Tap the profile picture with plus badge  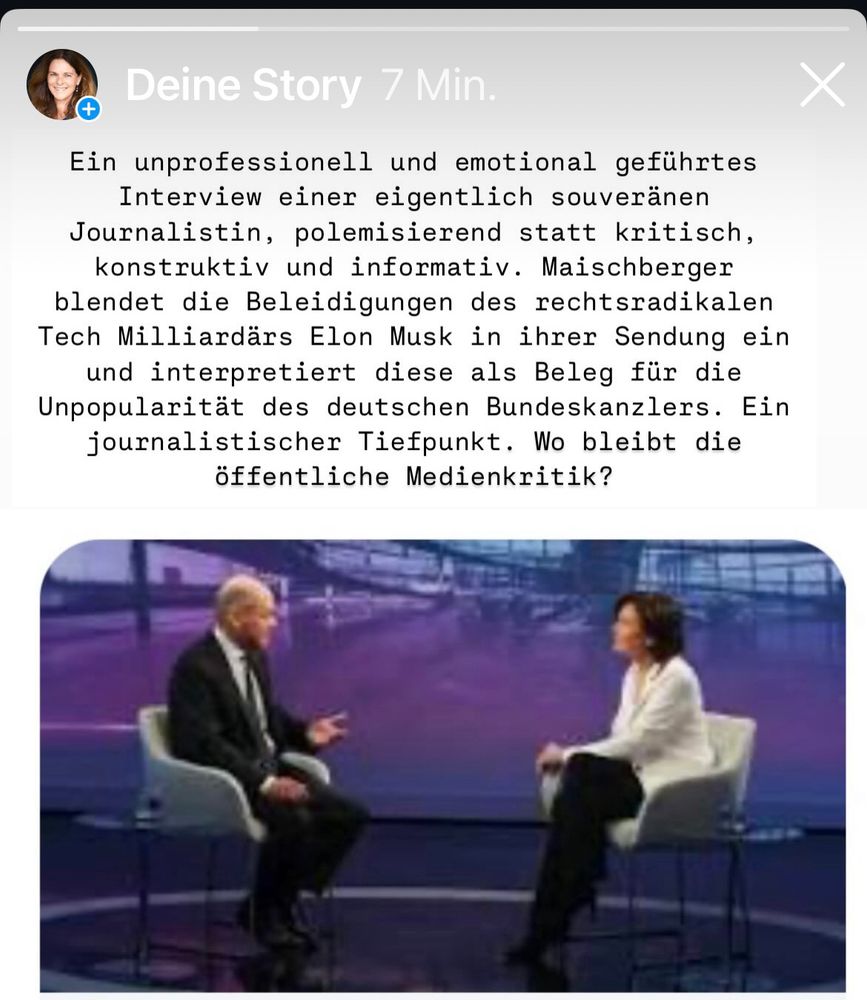click(63, 85)
